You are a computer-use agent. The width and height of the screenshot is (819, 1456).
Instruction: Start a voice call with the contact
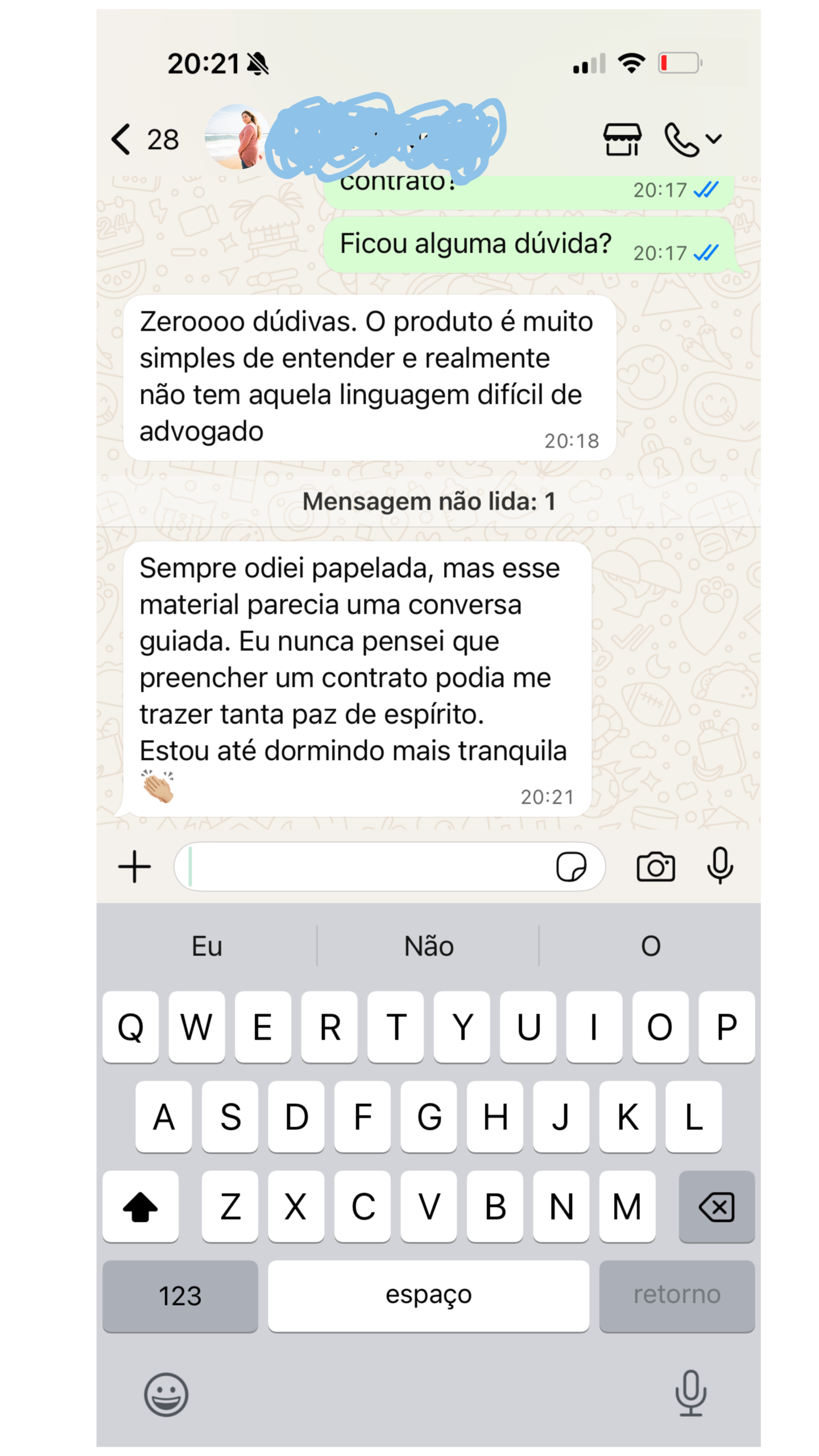point(681,139)
